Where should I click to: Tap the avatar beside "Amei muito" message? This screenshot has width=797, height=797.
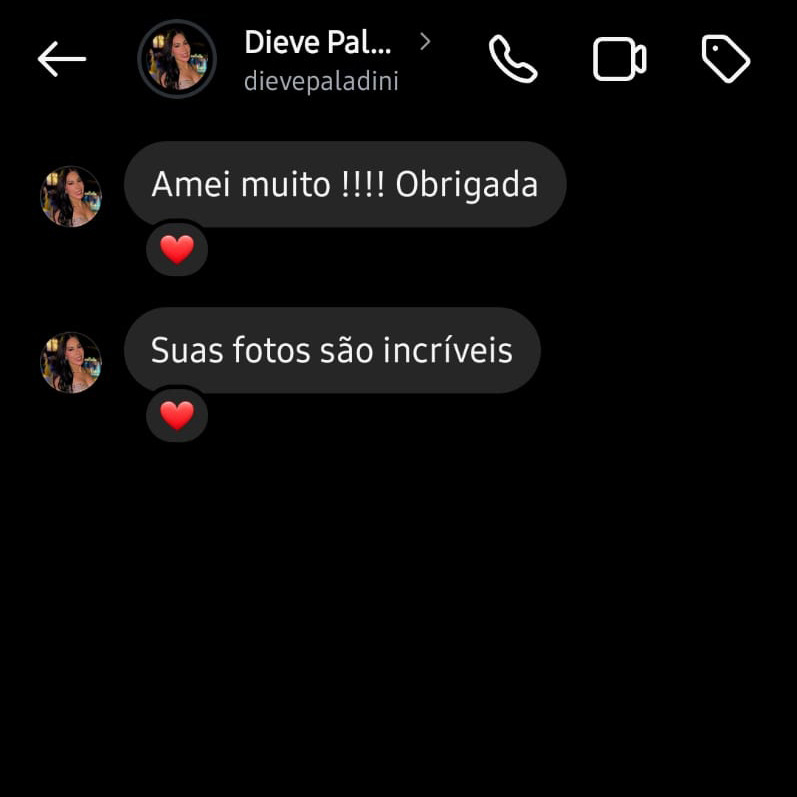coord(71,196)
